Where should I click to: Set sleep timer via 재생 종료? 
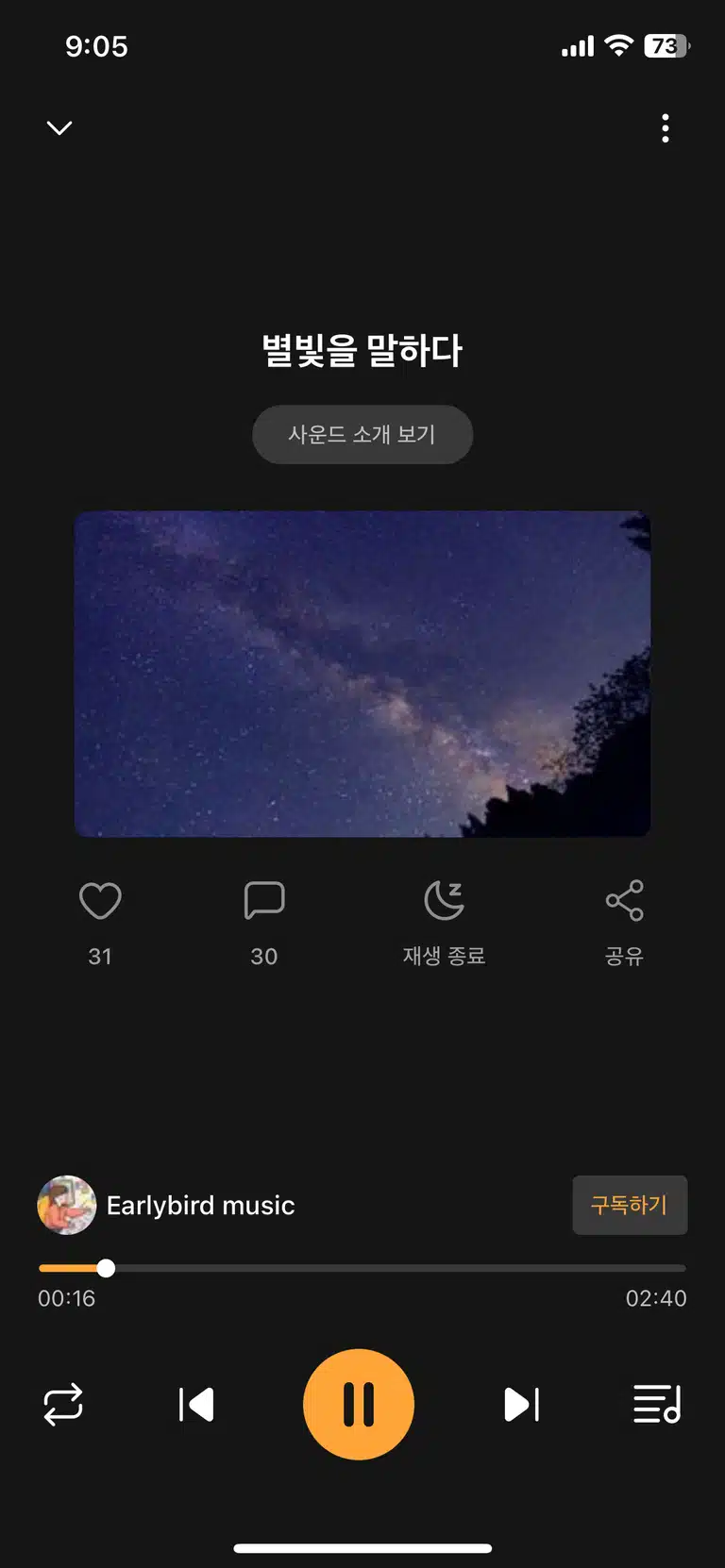(445, 922)
